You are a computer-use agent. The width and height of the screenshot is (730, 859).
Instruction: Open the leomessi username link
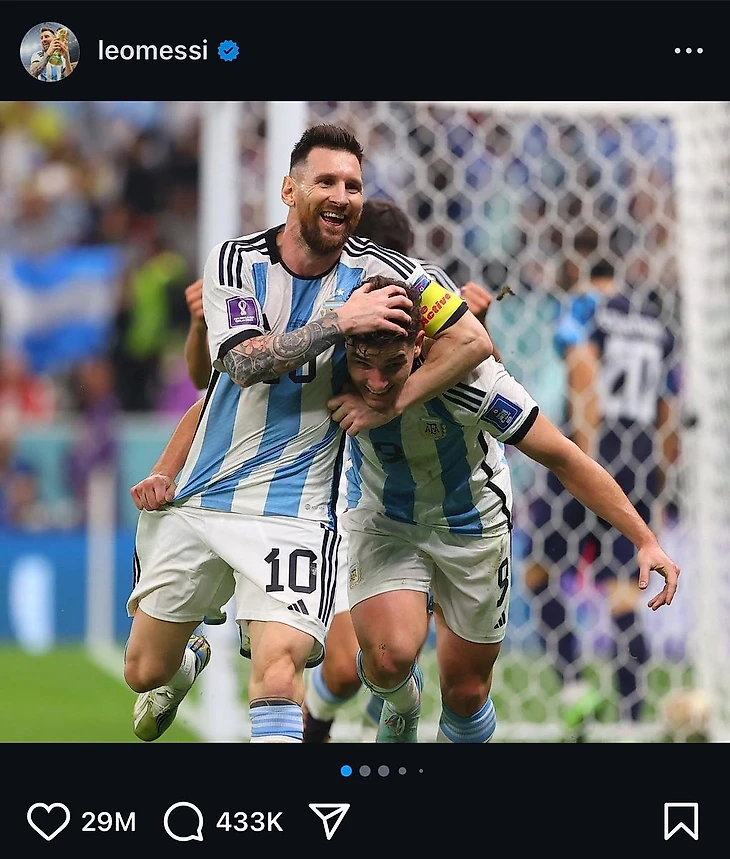152,51
